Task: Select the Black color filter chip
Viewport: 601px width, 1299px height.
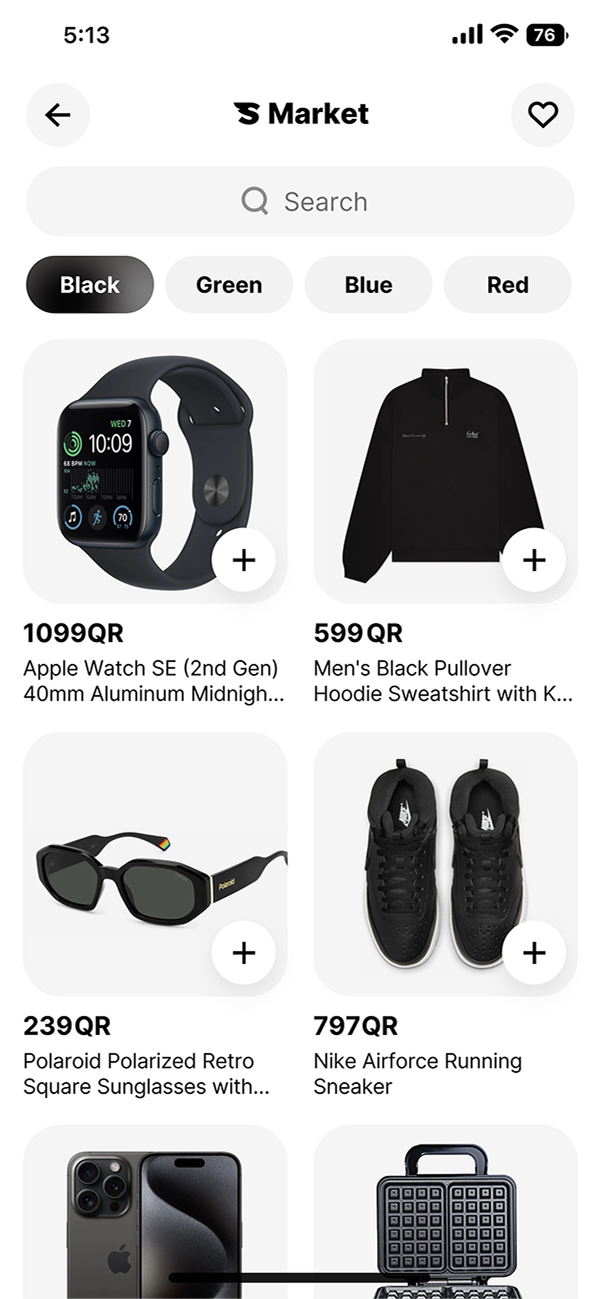Action: (90, 285)
